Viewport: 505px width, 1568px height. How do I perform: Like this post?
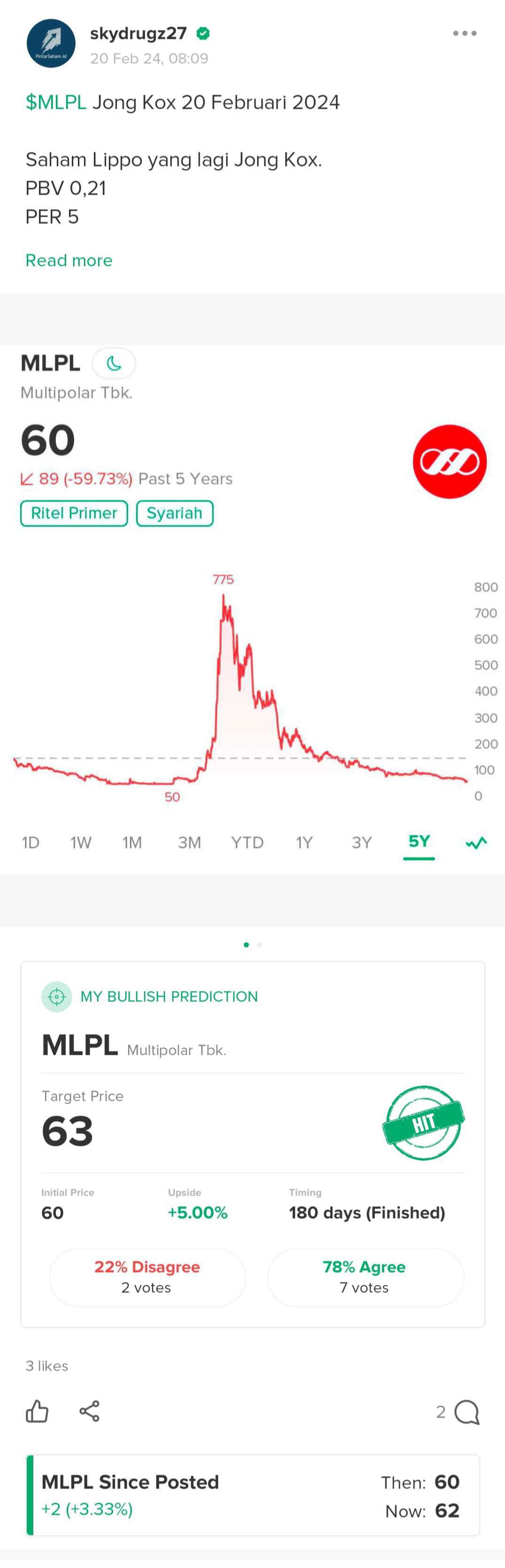coord(37,1412)
